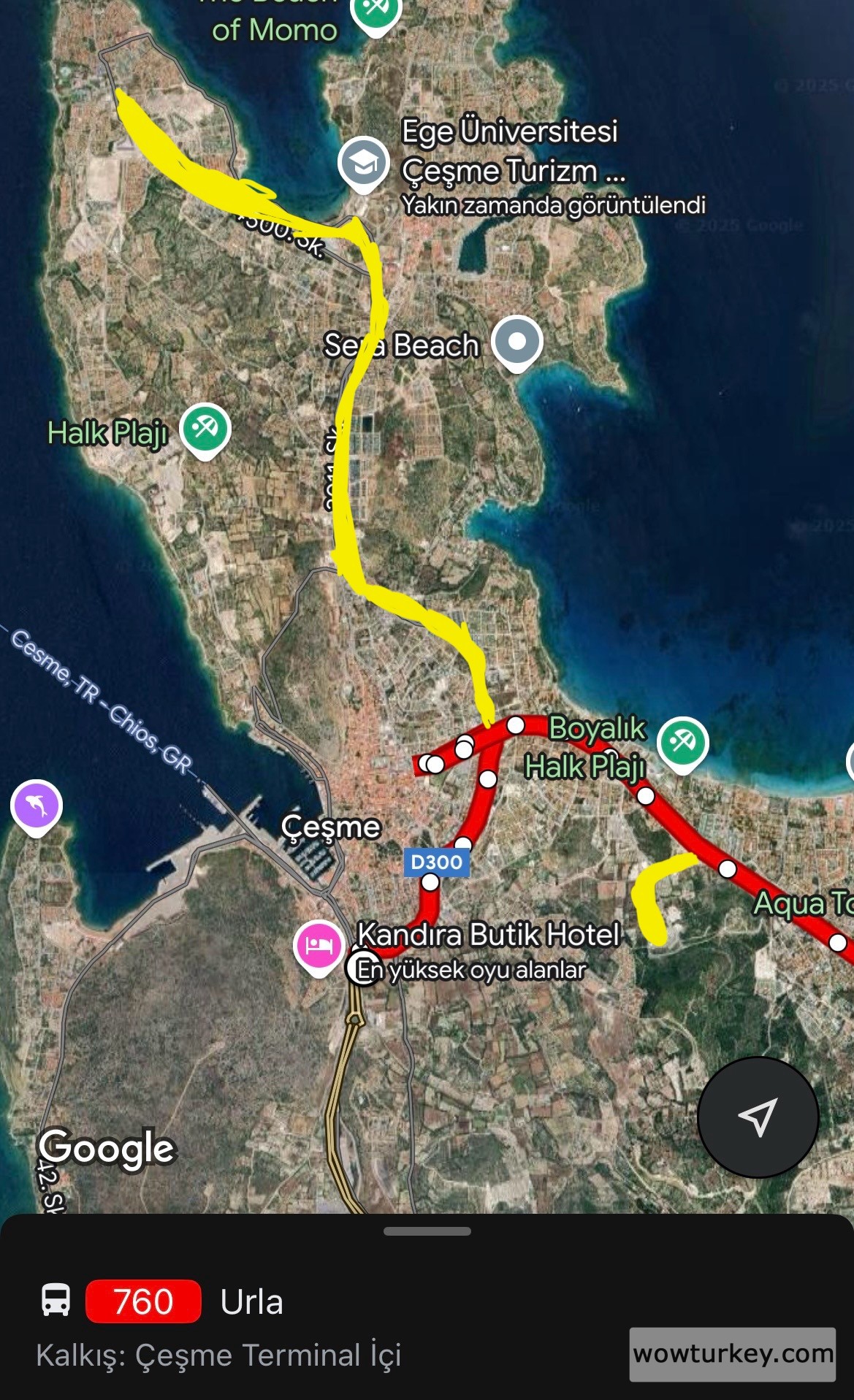This screenshot has height=1400, width=854.
Task: Center map on my current location
Action: click(x=758, y=1117)
